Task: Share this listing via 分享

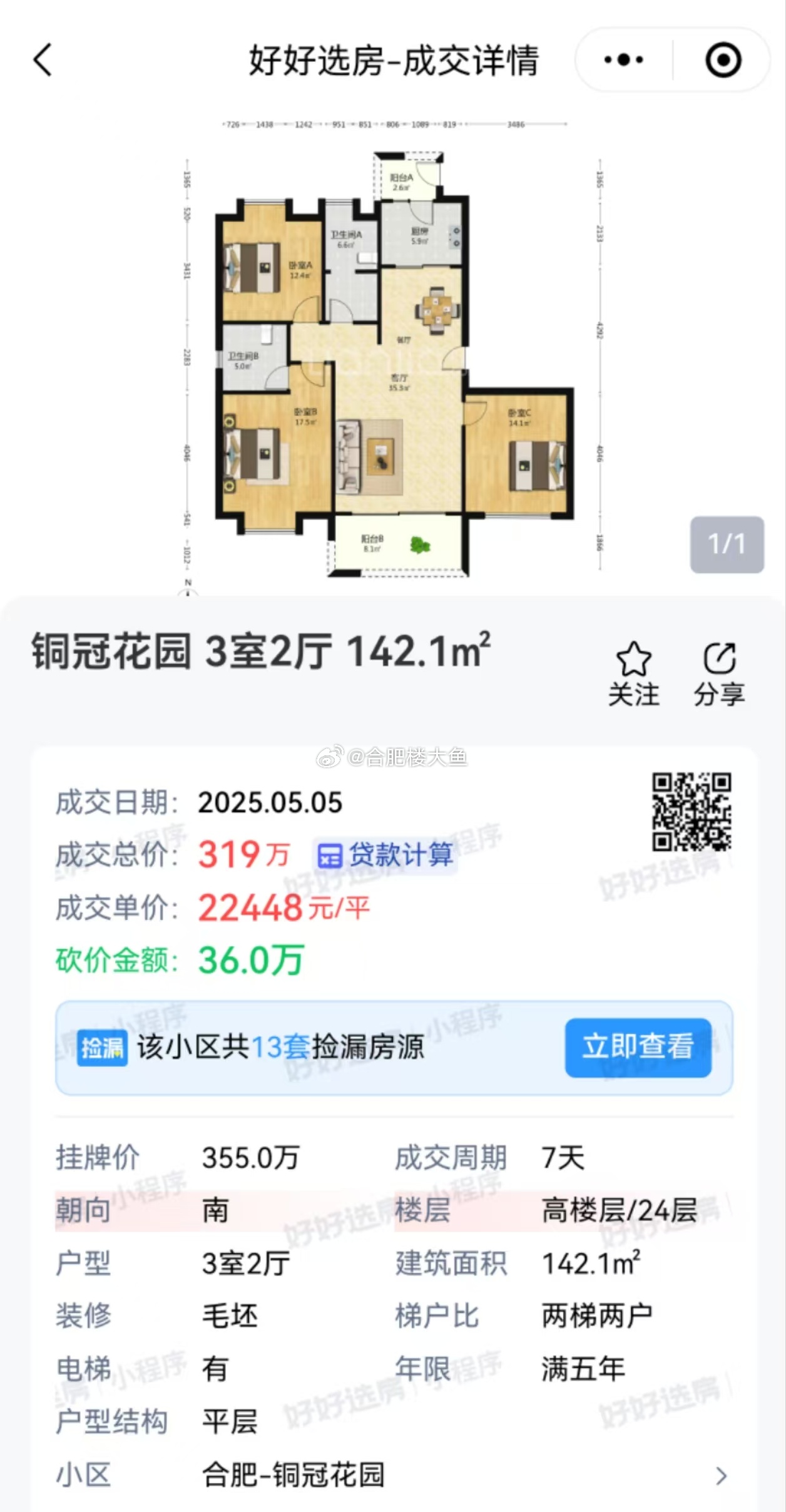Action: 719,675
